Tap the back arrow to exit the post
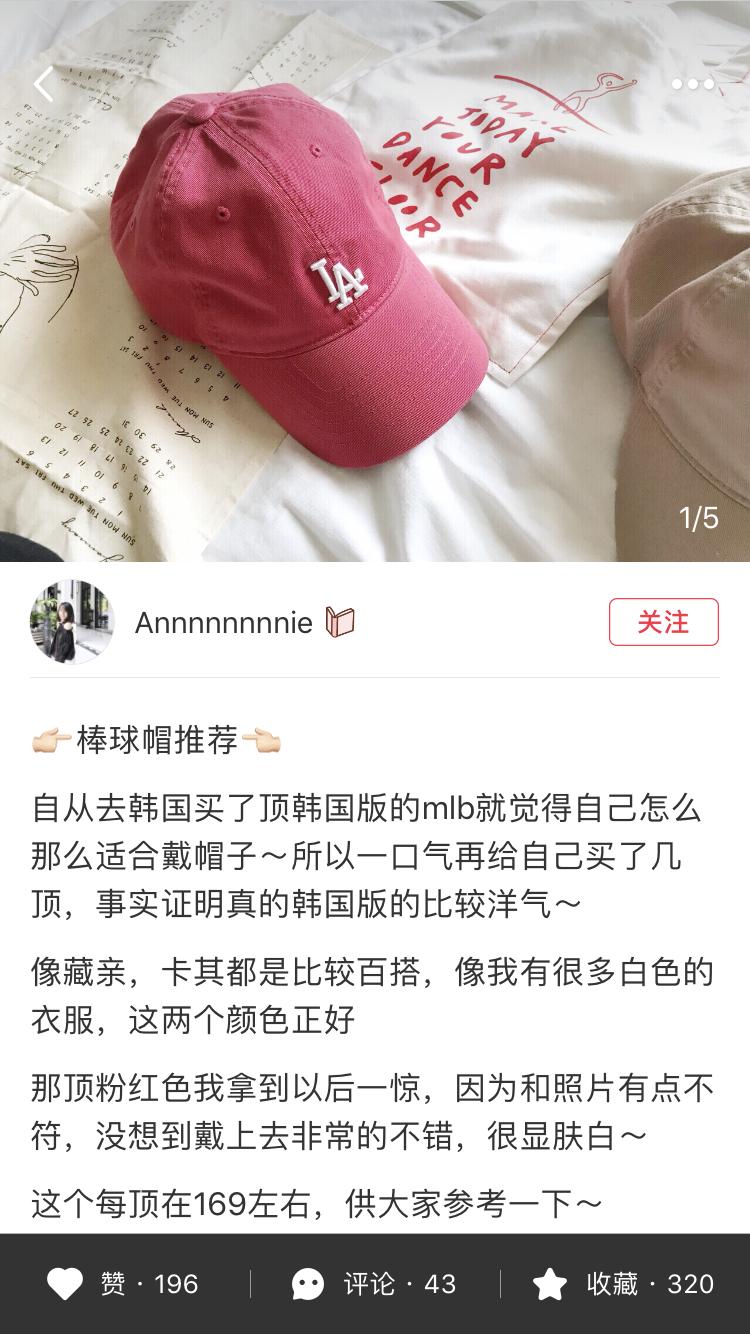The width and height of the screenshot is (750, 1334). pos(42,84)
